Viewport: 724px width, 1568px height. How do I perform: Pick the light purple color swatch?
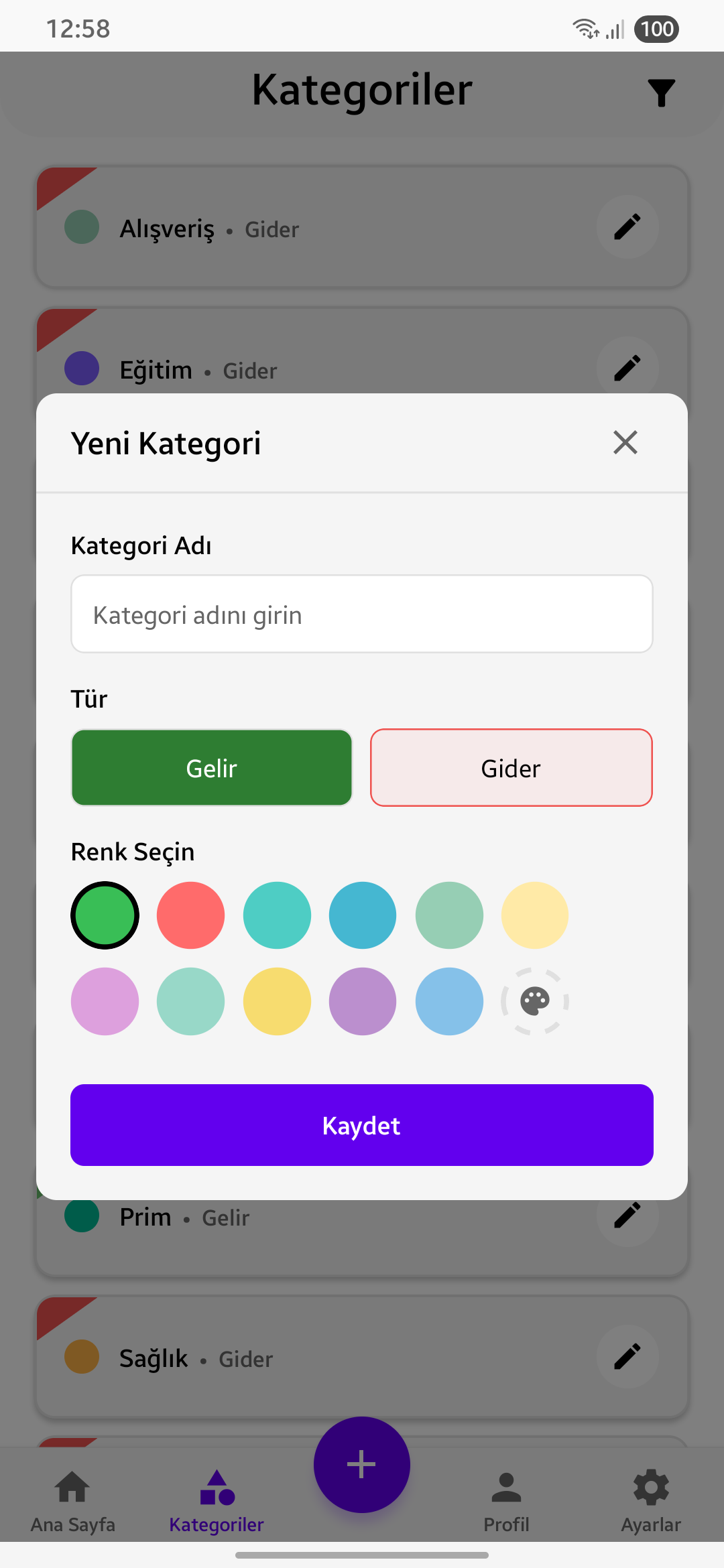(105, 1001)
